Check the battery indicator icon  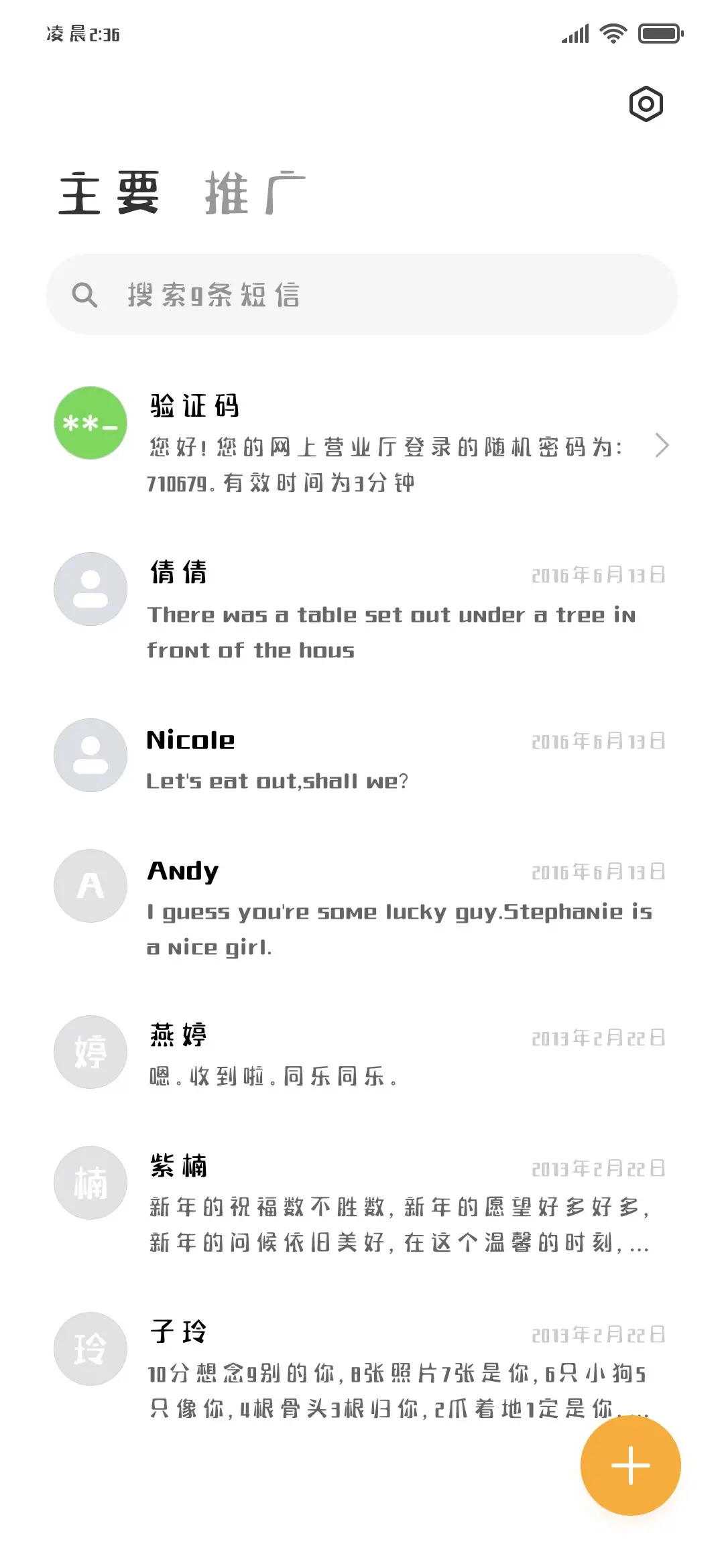[x=660, y=32]
